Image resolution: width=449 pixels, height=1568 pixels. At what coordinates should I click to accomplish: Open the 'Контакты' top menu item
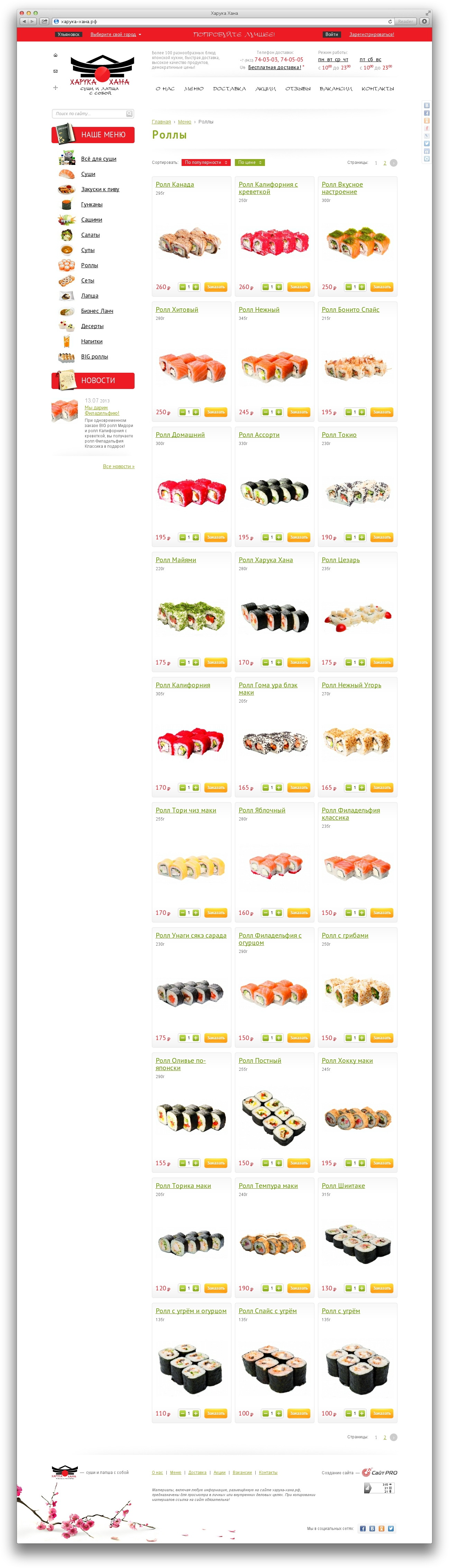click(x=377, y=89)
